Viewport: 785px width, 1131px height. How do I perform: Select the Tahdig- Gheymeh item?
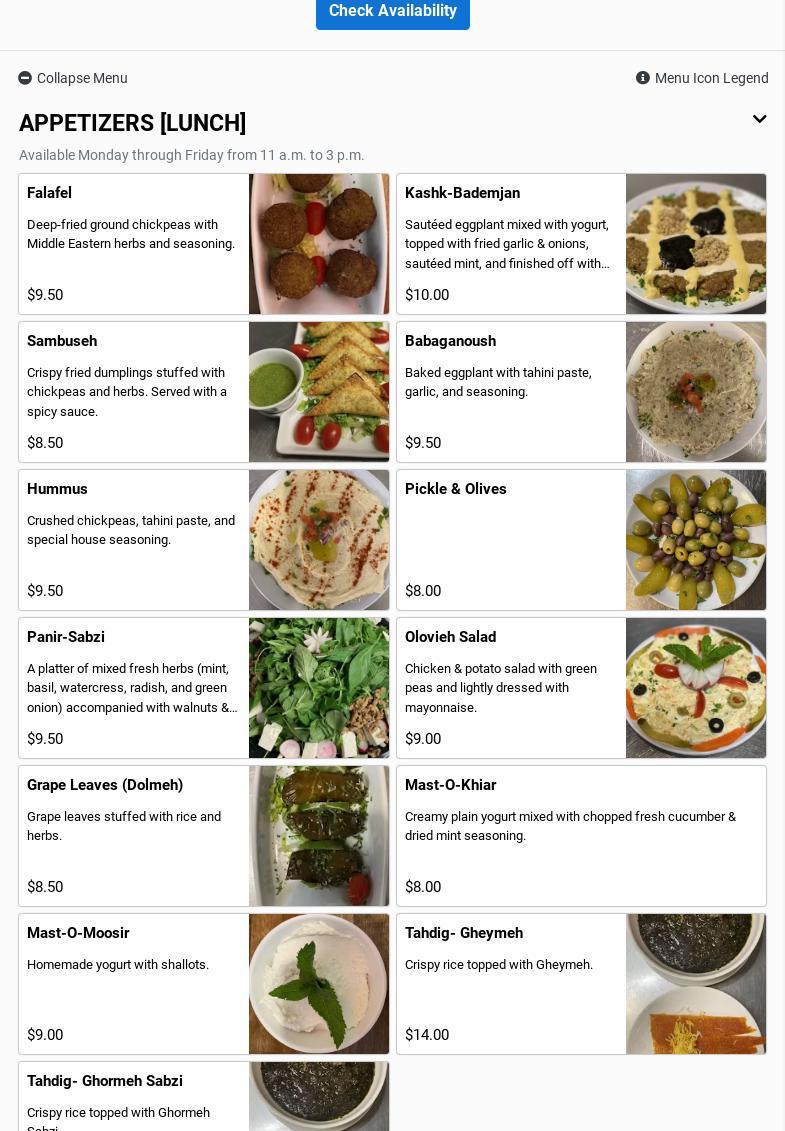(581, 984)
